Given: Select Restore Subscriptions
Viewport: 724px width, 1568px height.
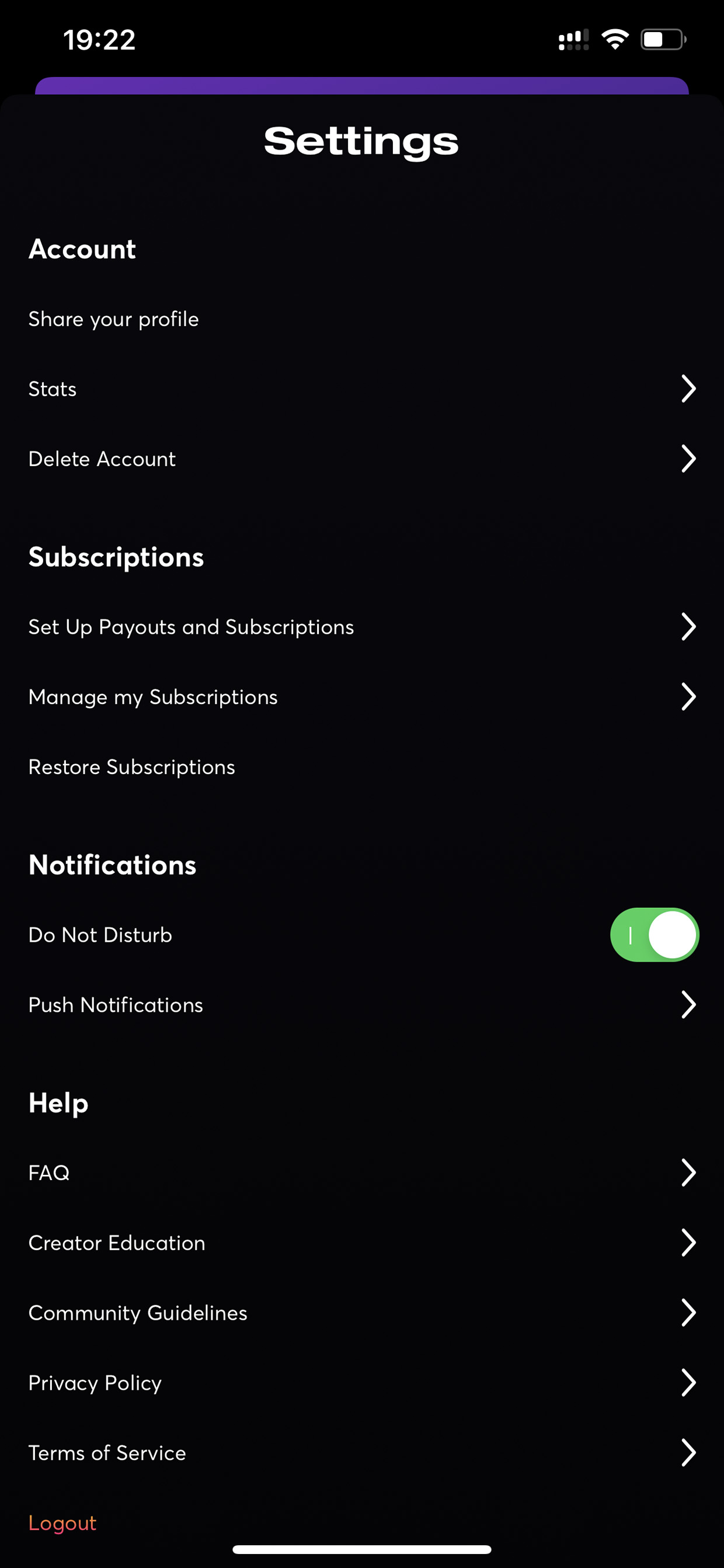Looking at the screenshot, I should coord(362,767).
